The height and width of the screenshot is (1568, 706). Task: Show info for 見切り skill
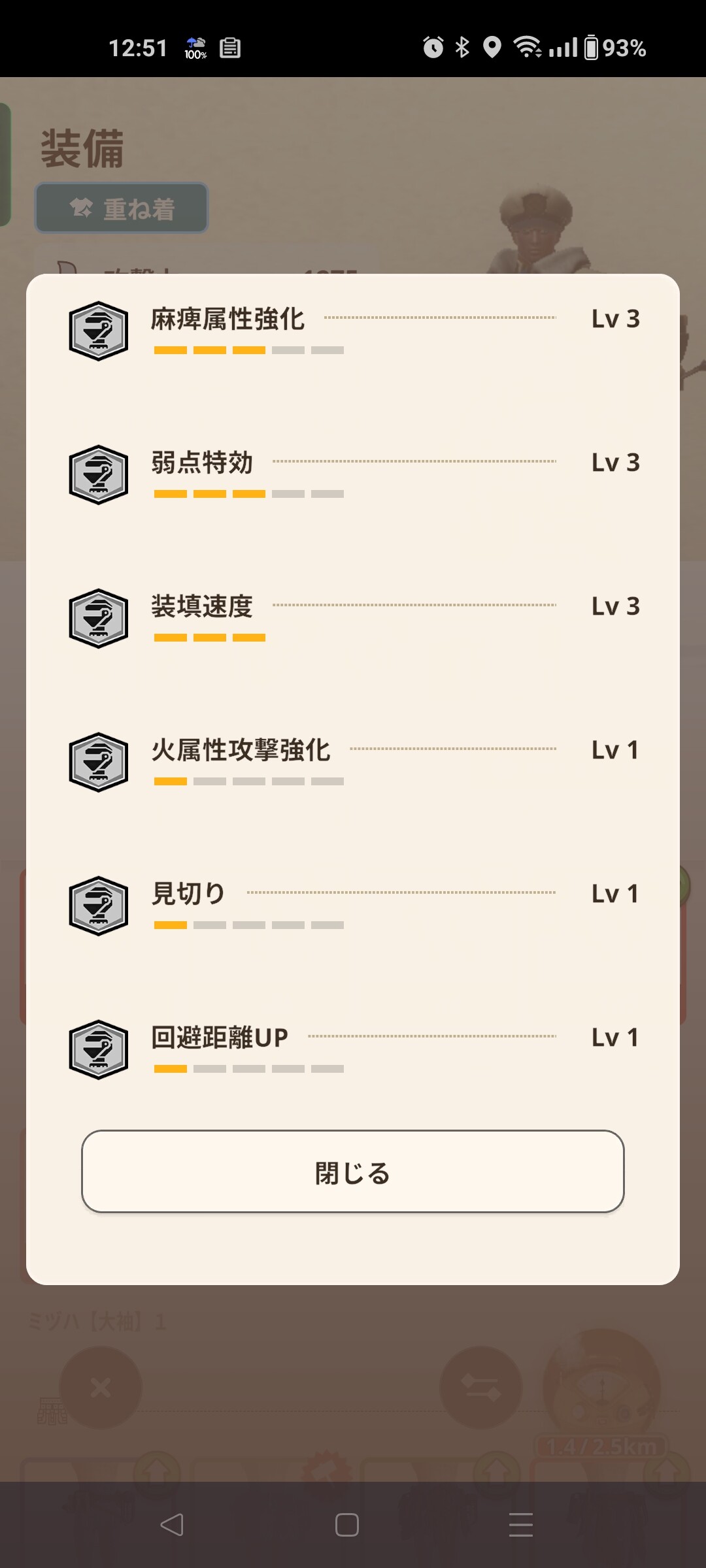353,906
